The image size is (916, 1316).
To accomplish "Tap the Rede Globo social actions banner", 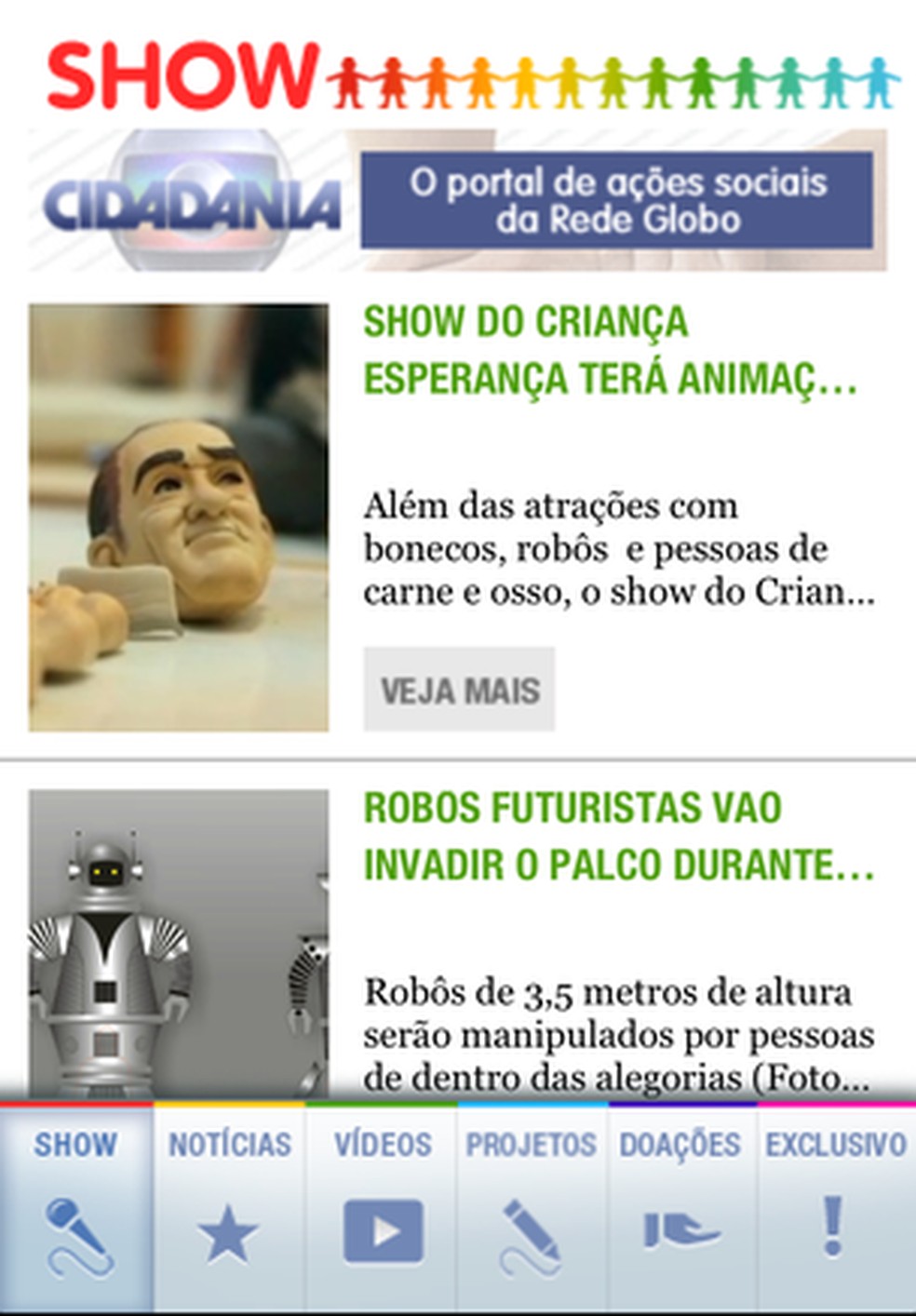I will pos(617,197).
